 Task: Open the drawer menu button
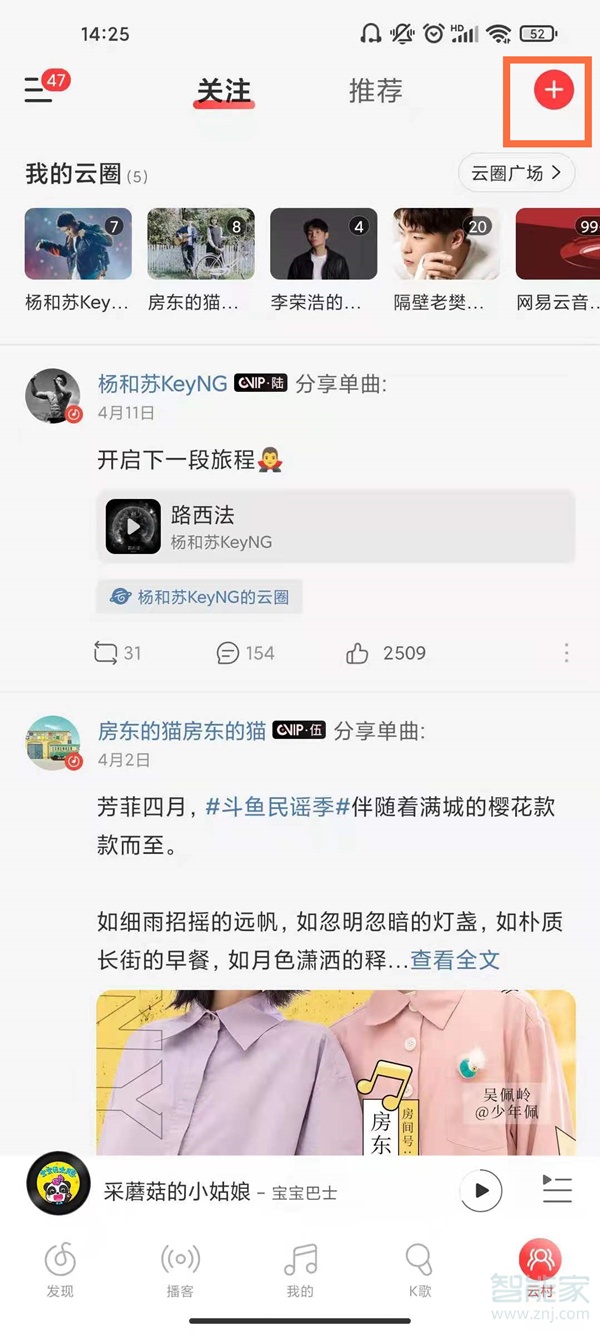(x=38, y=91)
